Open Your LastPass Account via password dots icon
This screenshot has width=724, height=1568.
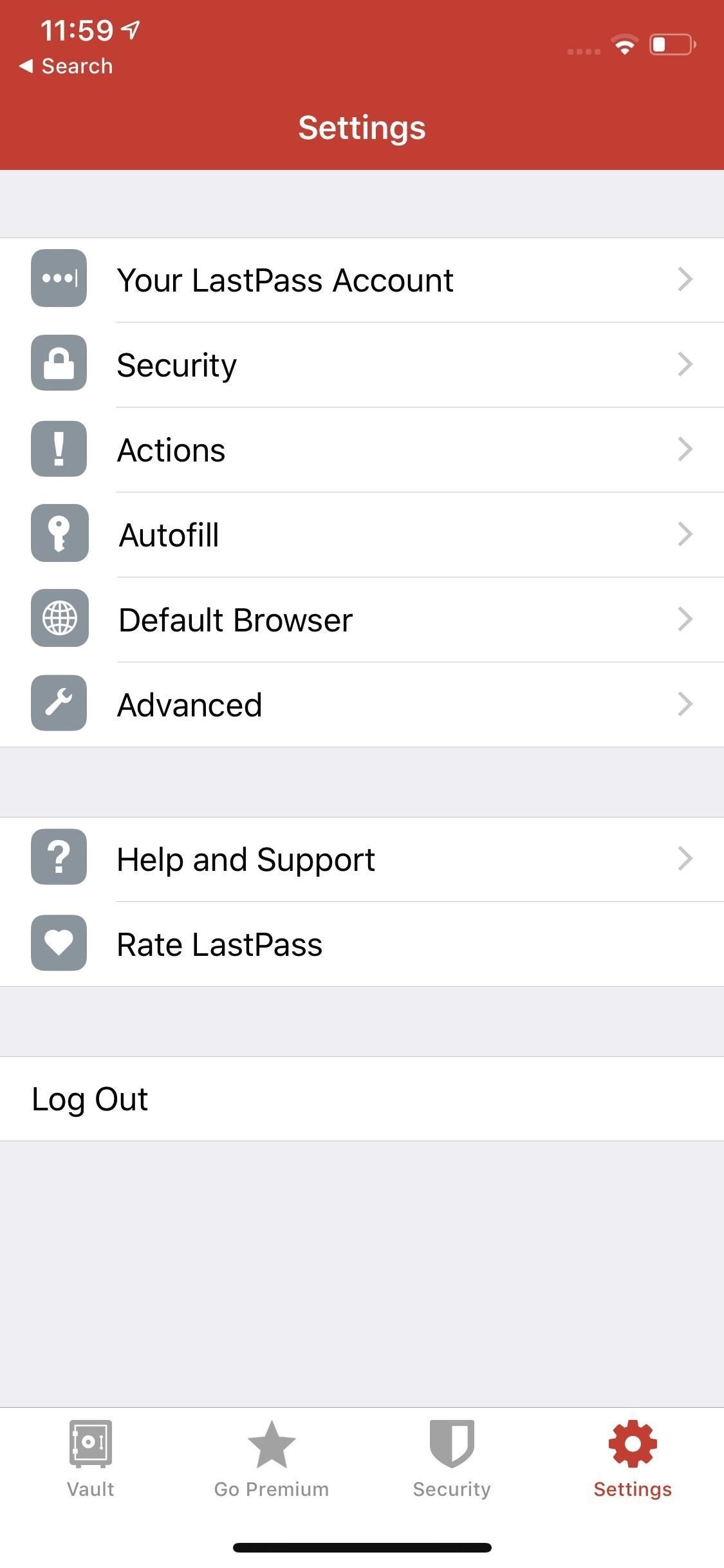pos(59,279)
